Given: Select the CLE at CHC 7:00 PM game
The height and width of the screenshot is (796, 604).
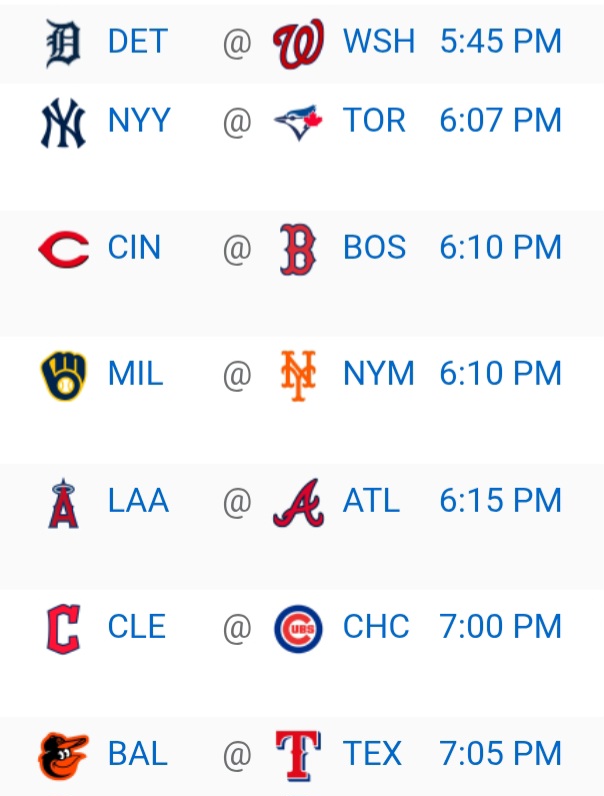Looking at the screenshot, I should pyautogui.click(x=300, y=627).
